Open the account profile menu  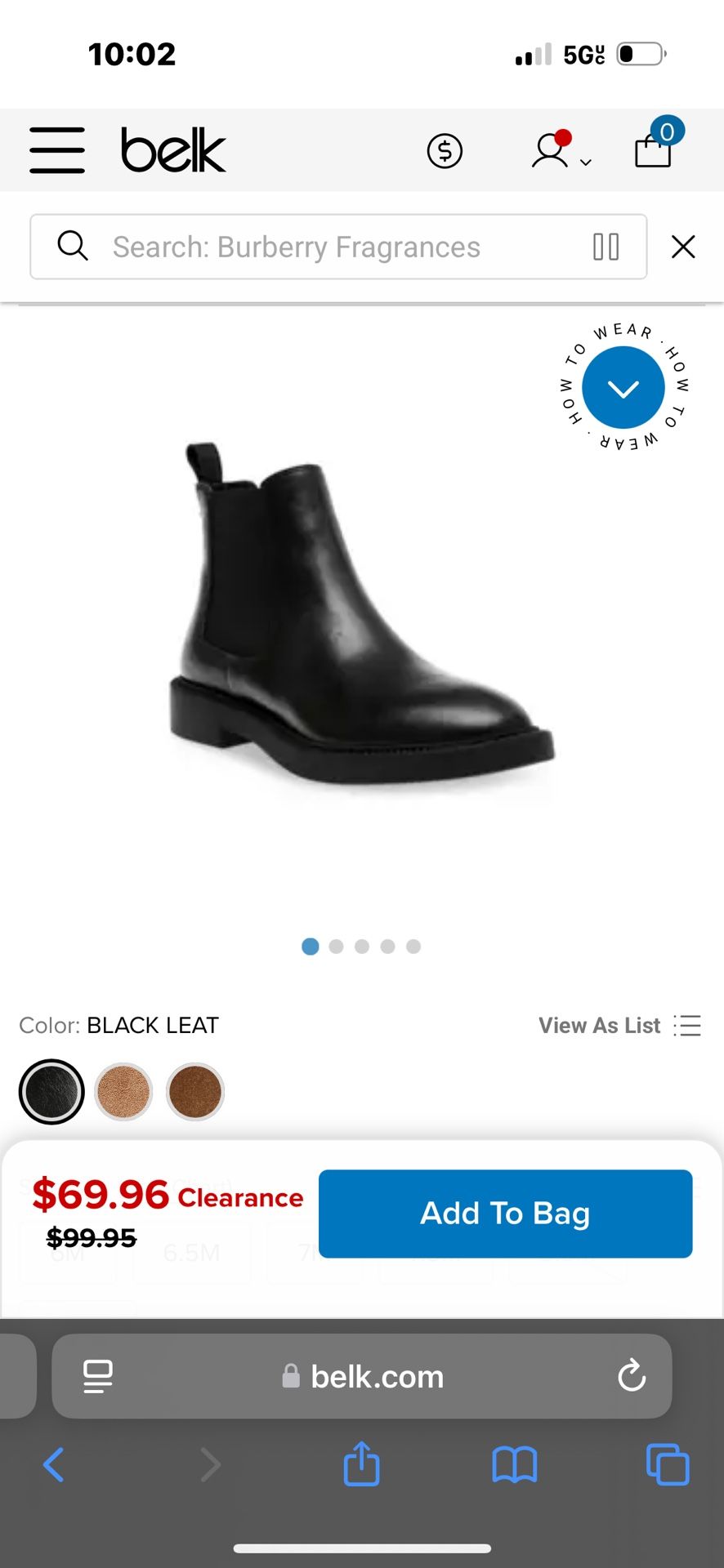coord(558,150)
